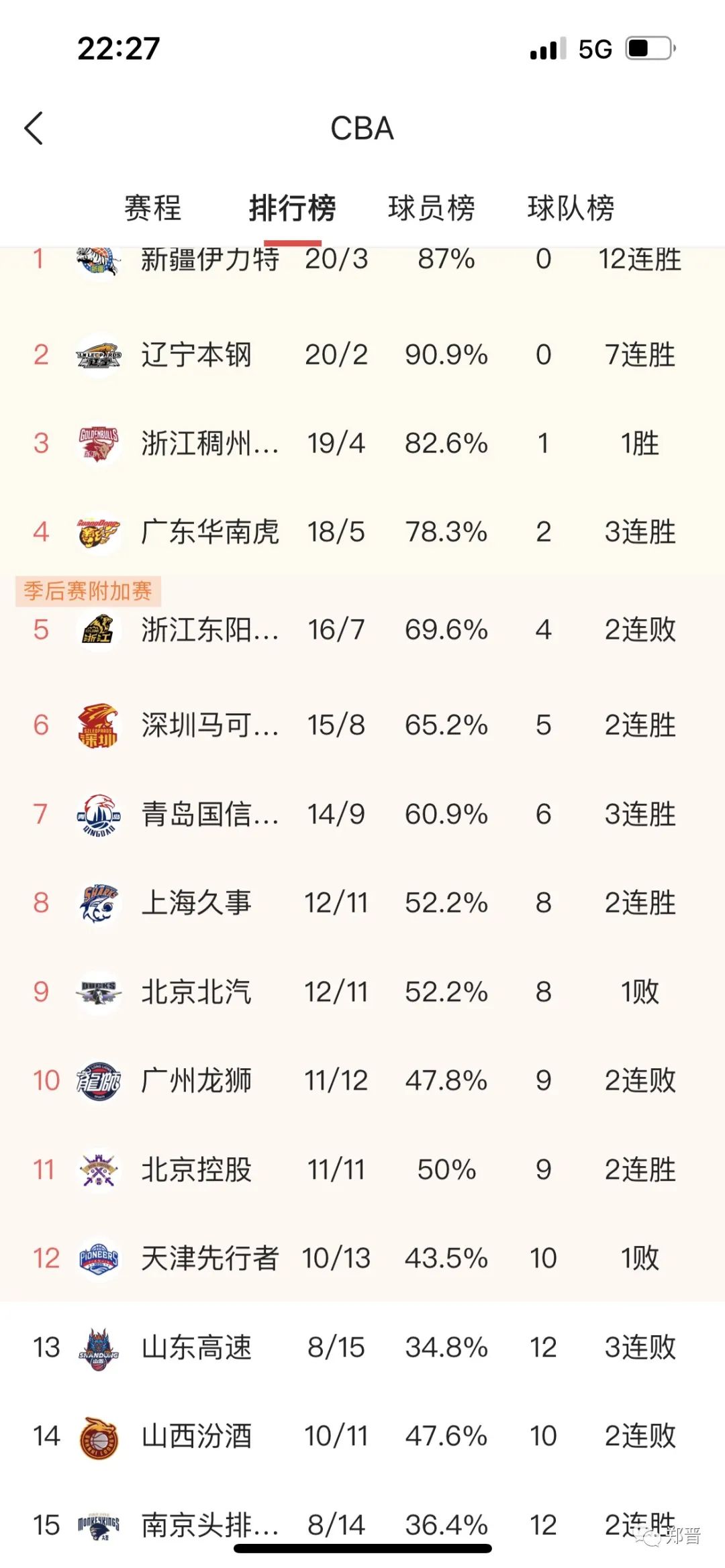Select the 排行榜 tab

coord(292,207)
